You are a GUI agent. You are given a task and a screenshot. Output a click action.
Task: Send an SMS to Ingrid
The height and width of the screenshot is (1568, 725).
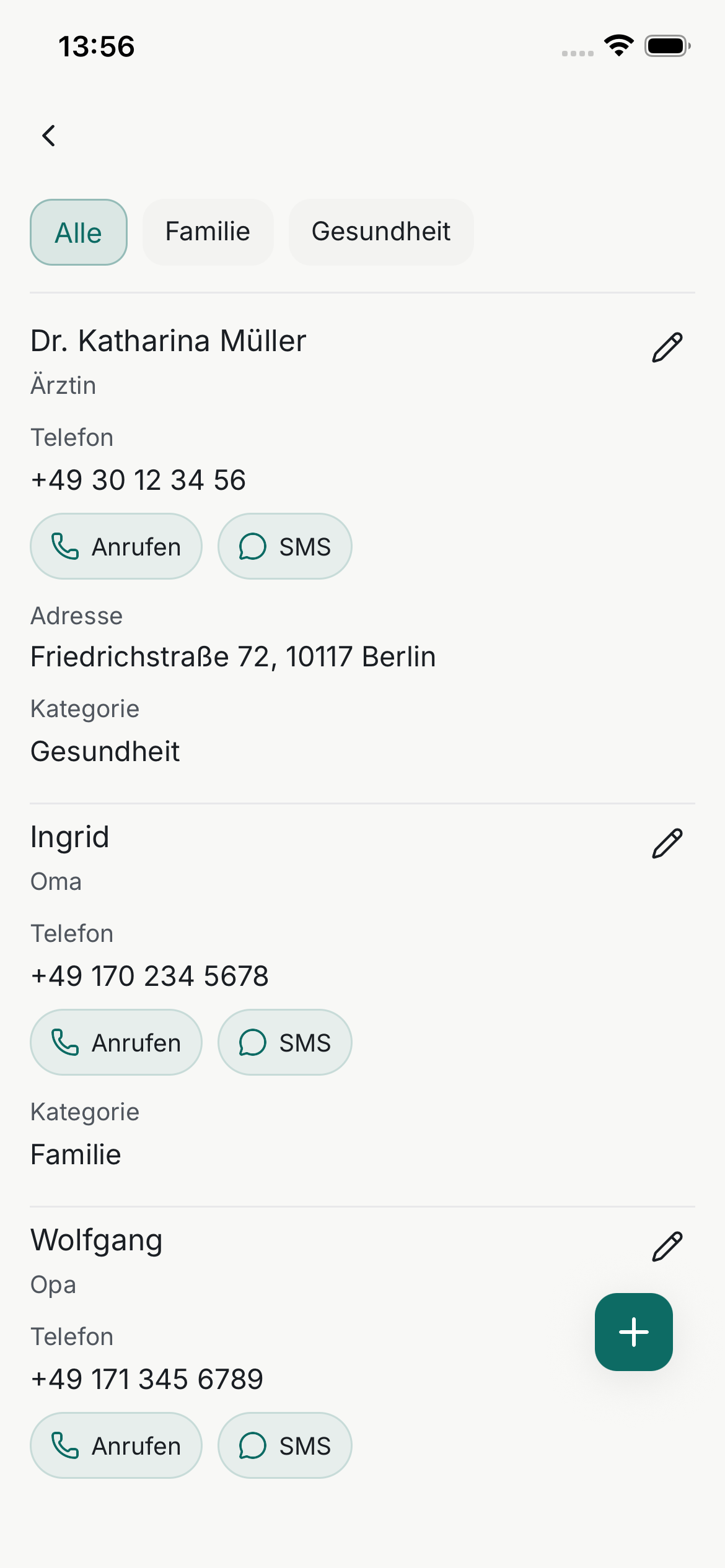285,1042
